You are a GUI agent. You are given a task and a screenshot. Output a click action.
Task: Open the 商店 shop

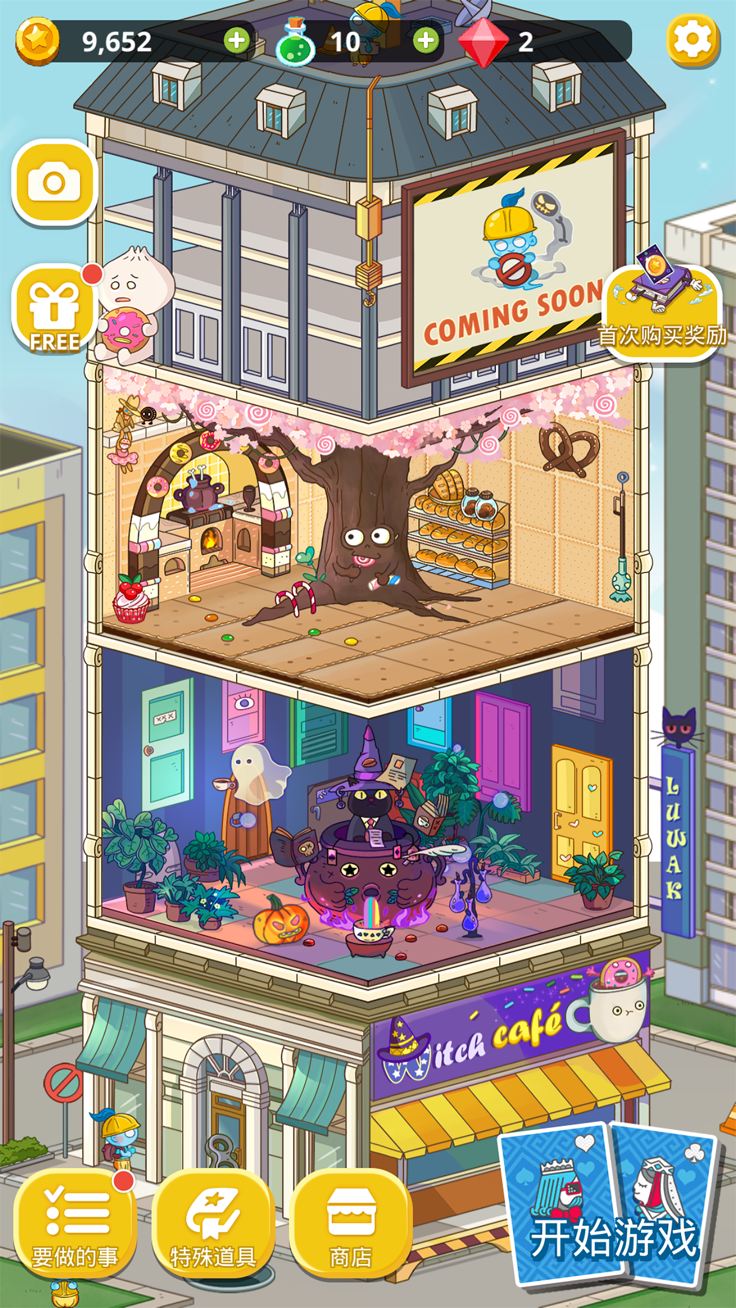click(x=351, y=1224)
